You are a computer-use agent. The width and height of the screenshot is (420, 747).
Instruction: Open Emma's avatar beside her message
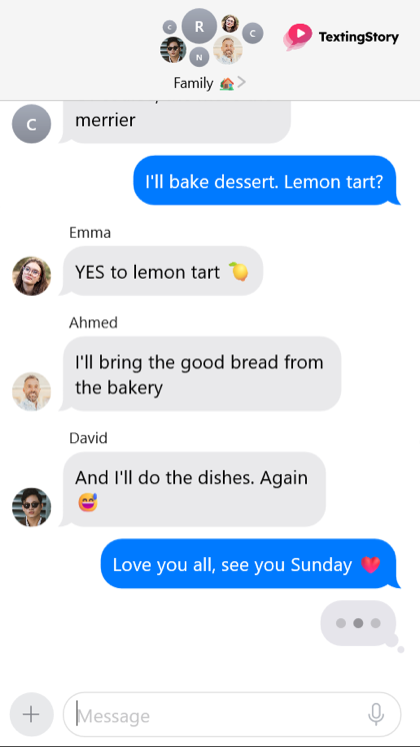pos(31,276)
